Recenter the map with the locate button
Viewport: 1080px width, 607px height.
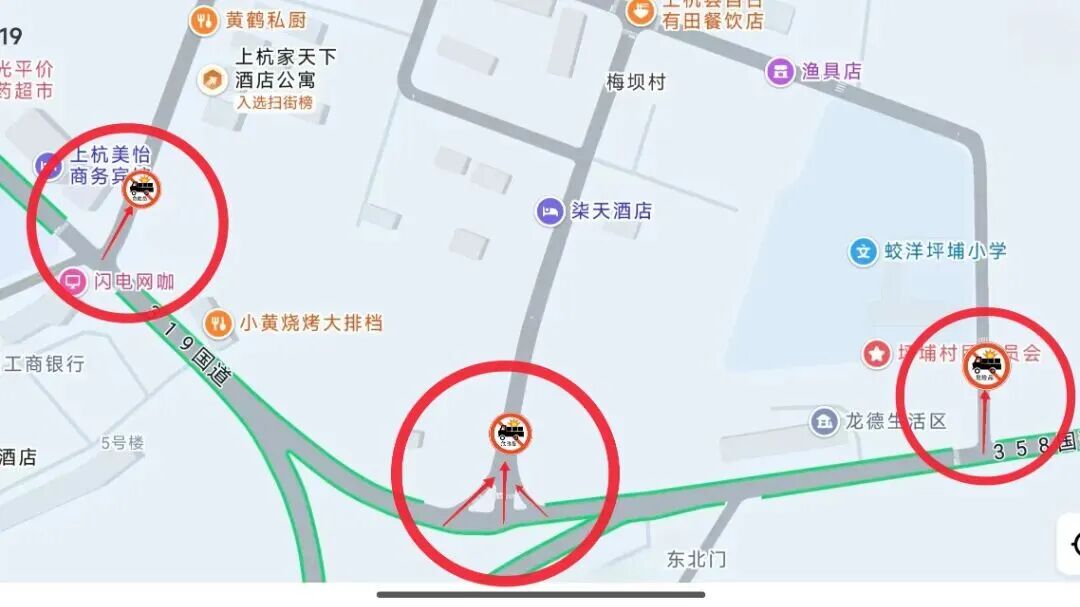(1072, 544)
